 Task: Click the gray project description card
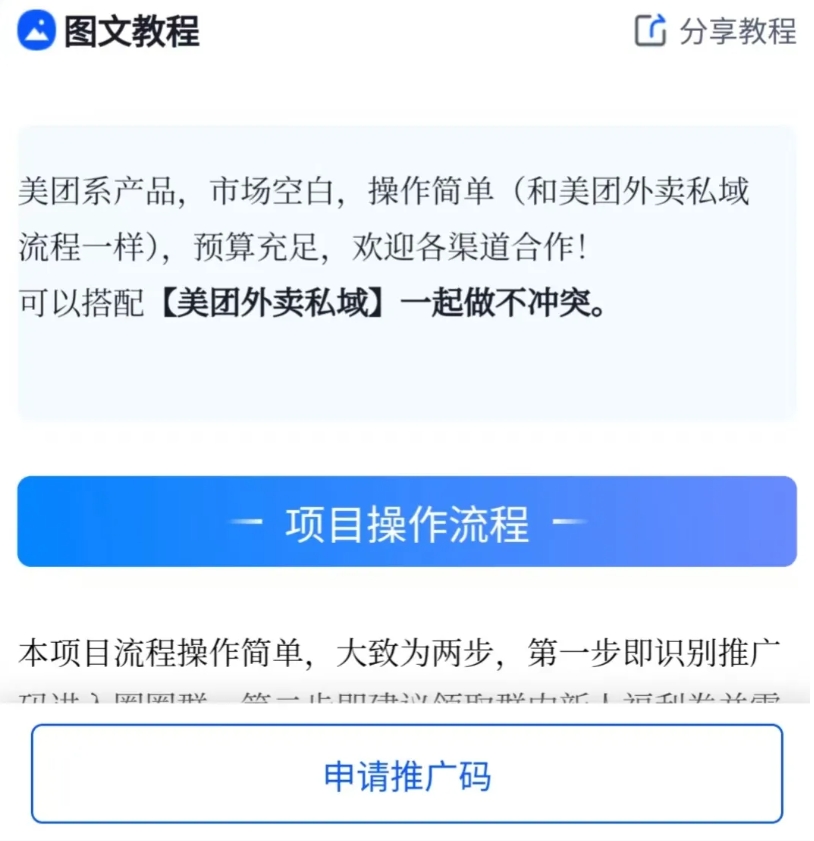[x=407, y=270]
